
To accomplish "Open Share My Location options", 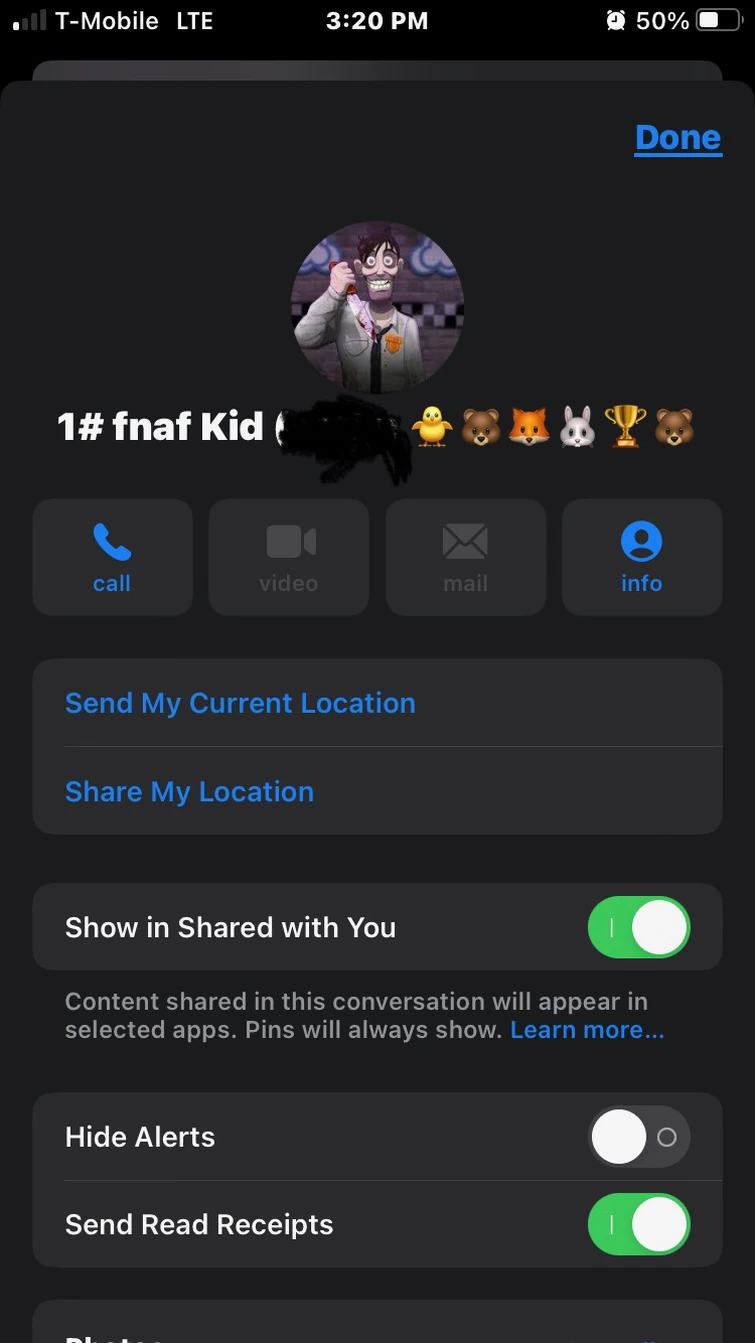I will (189, 792).
